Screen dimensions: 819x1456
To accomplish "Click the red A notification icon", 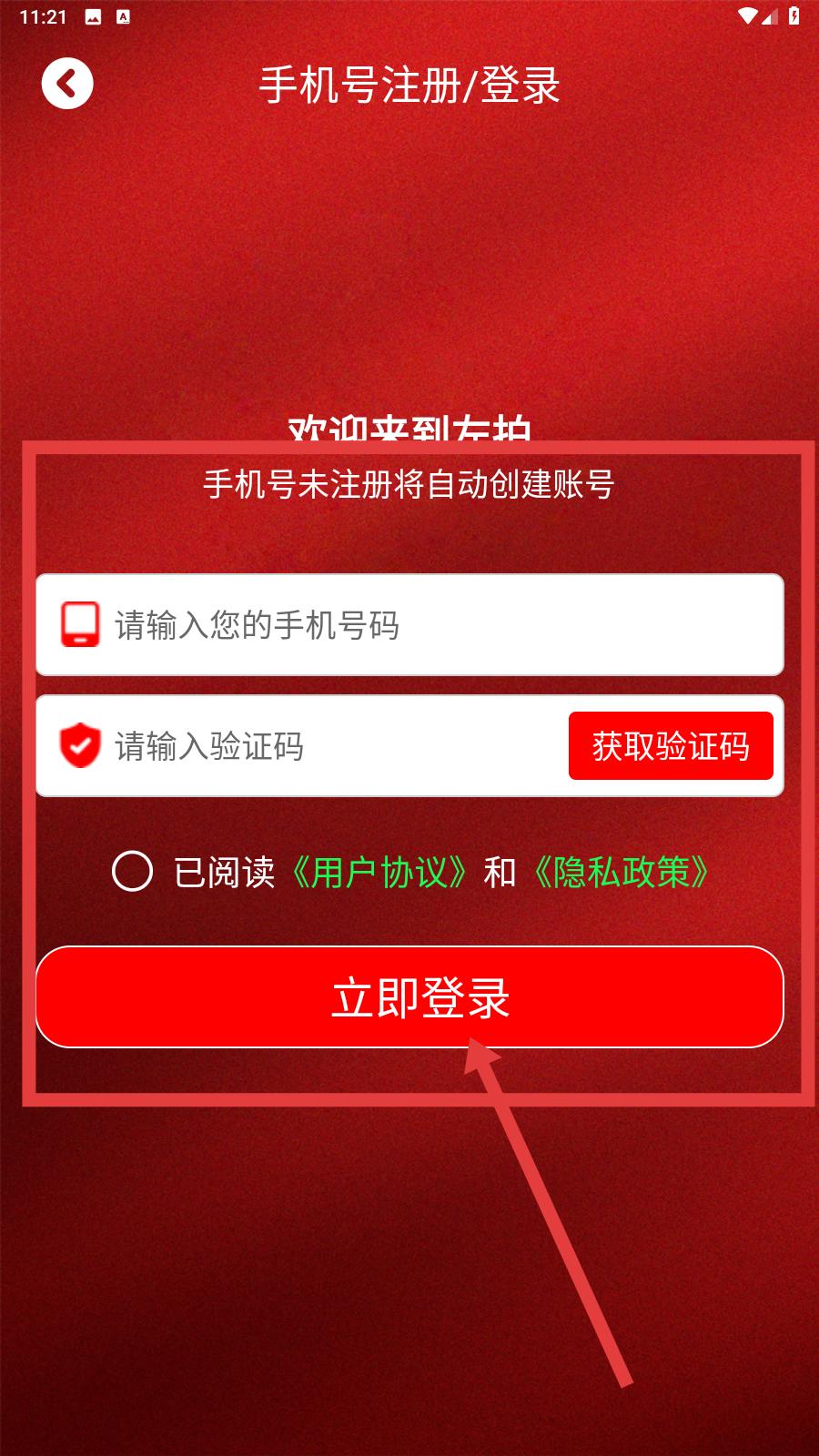I will 125,15.
